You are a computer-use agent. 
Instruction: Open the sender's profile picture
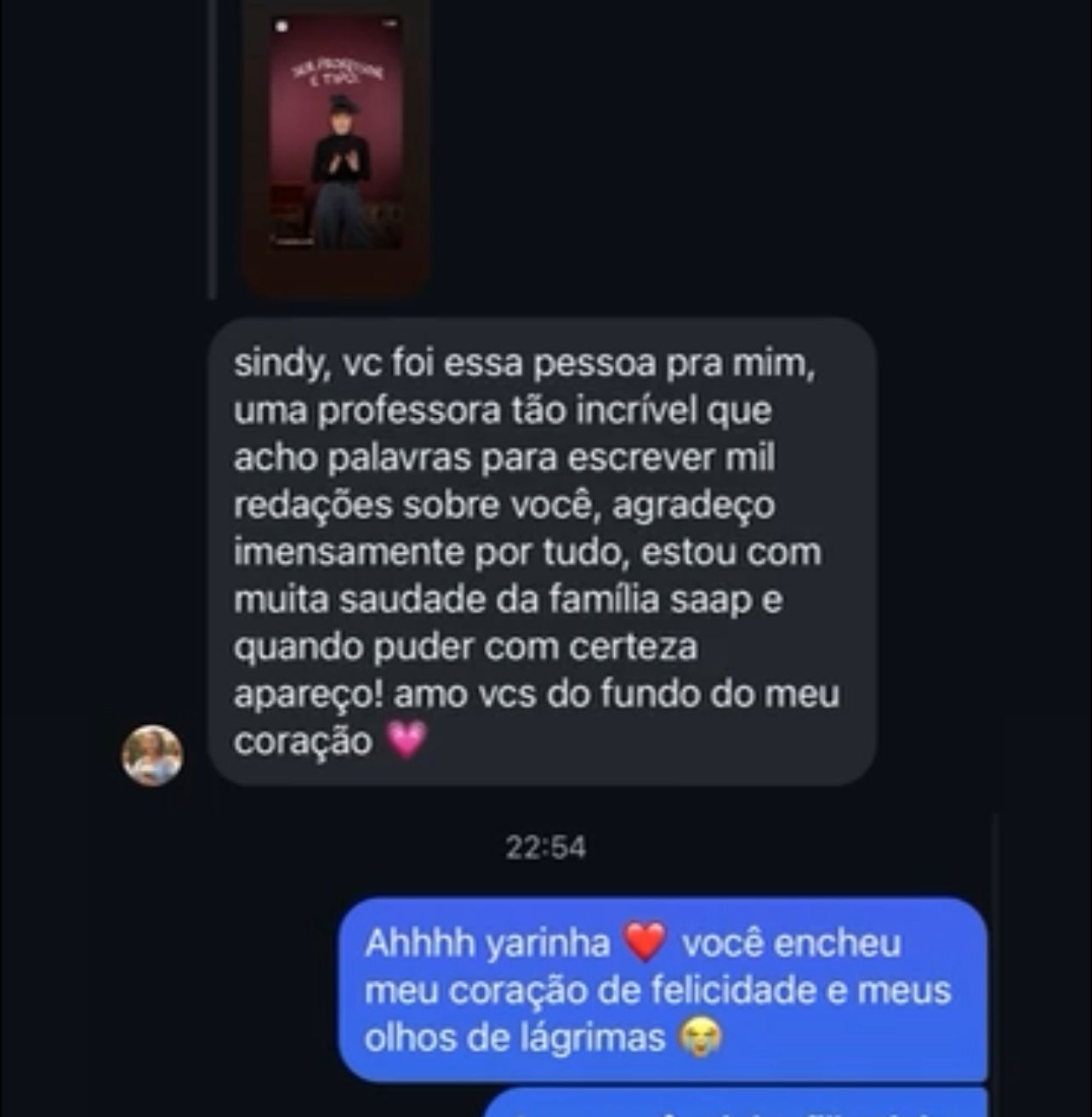point(152,755)
